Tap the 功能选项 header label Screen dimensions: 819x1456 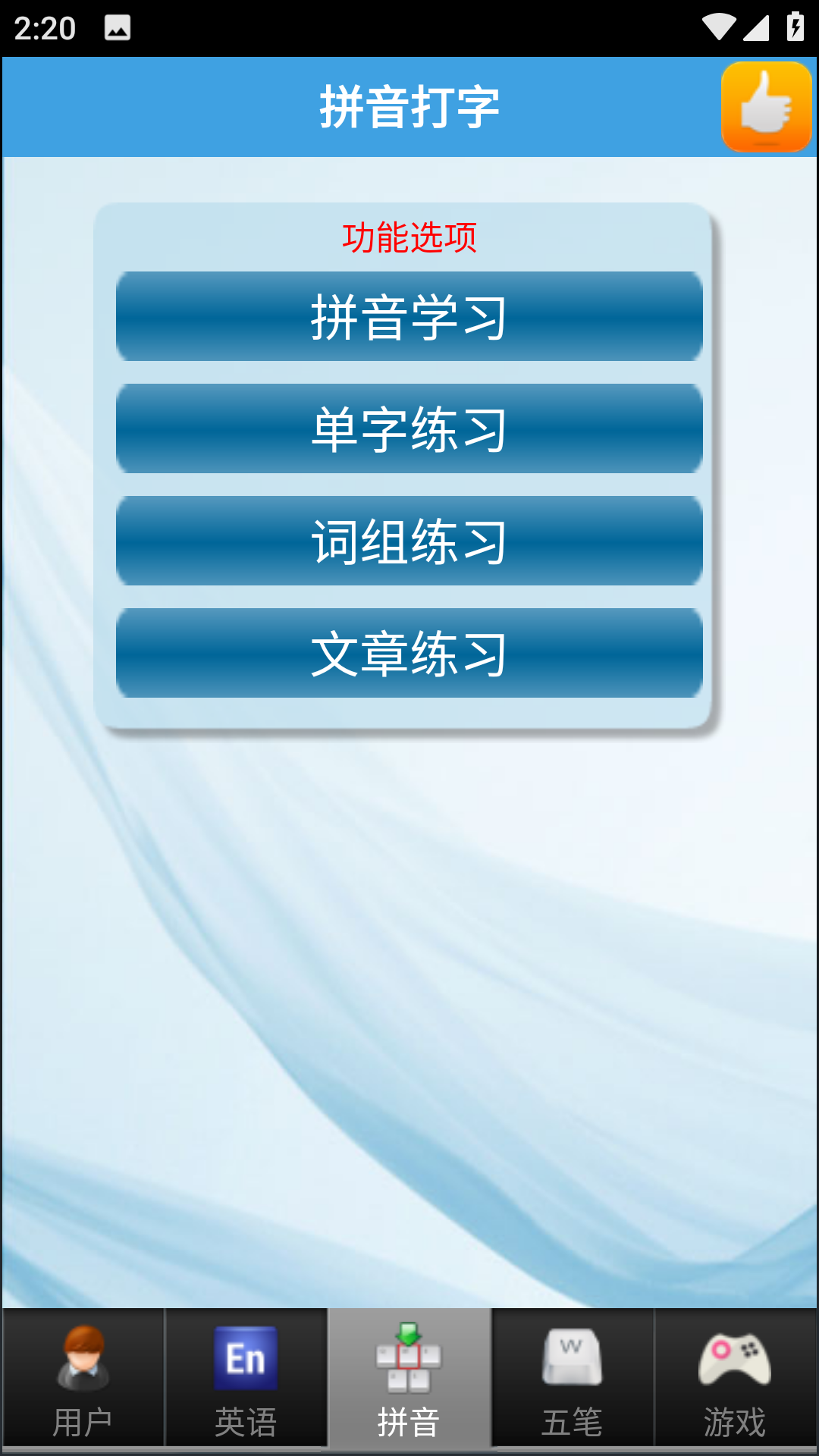coord(409,237)
